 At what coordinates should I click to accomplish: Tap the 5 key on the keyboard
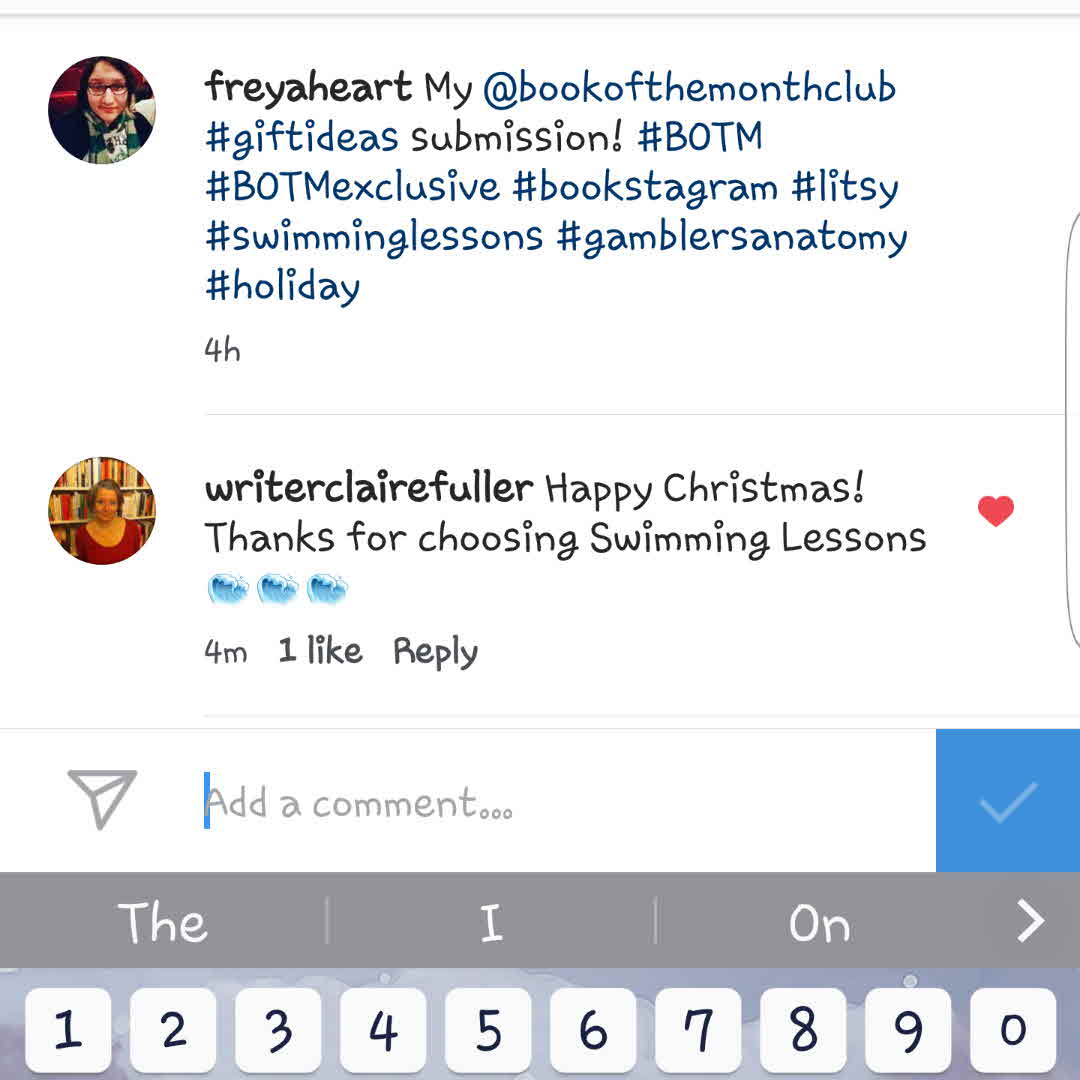[488, 1030]
